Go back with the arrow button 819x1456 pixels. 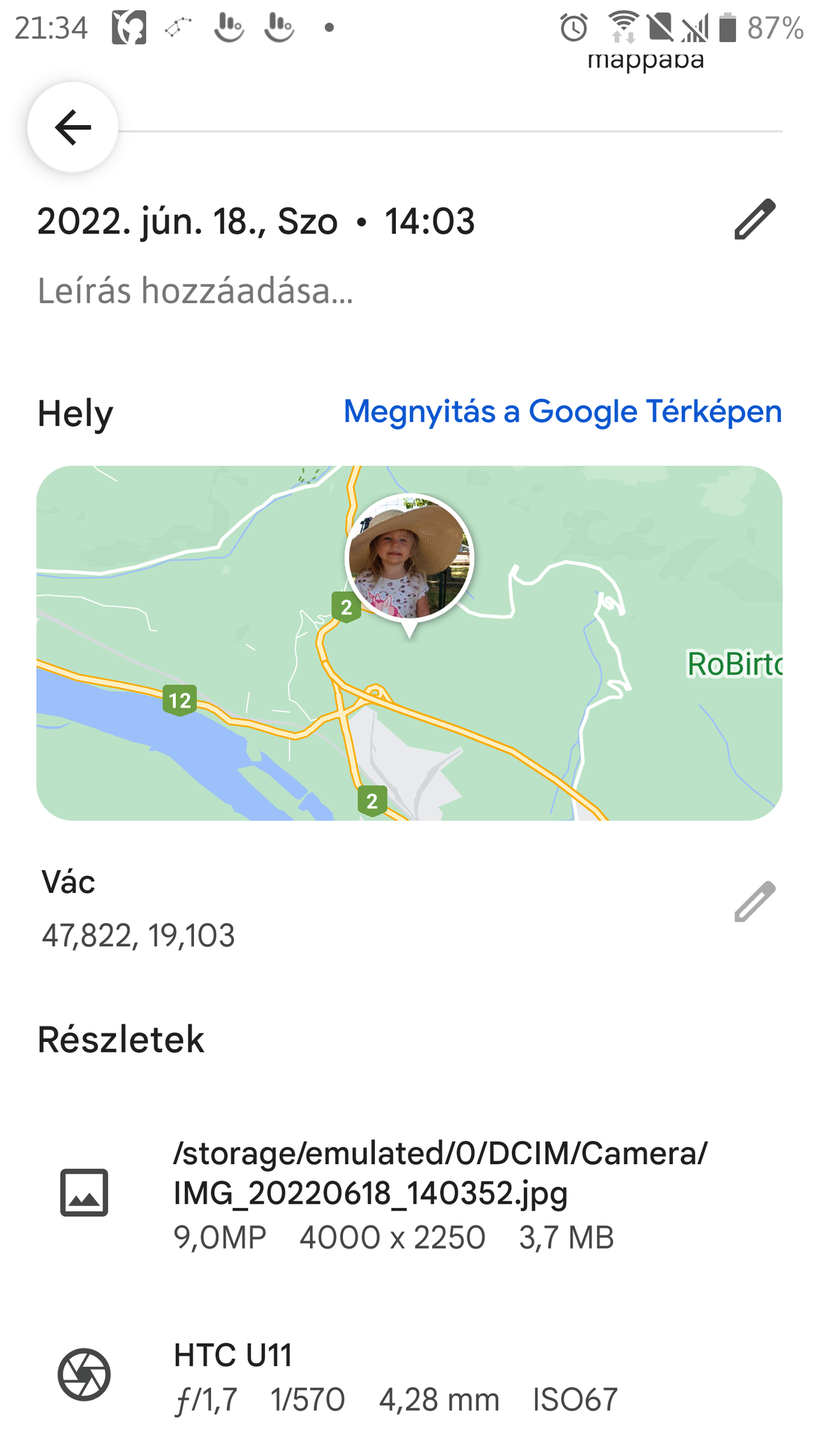coord(72,127)
